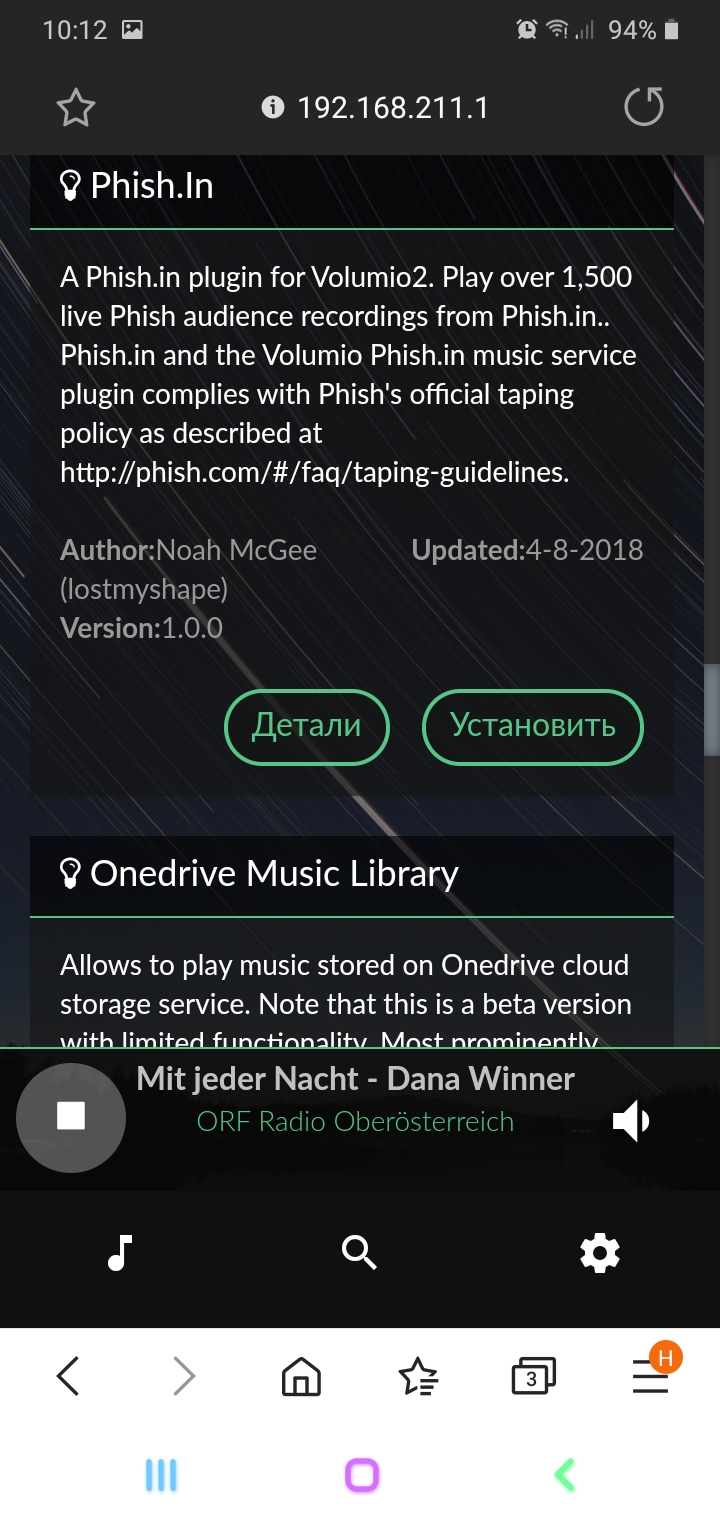720x1520 pixels.
Task: Open Детали for Phish.In plugin
Action: (x=306, y=726)
